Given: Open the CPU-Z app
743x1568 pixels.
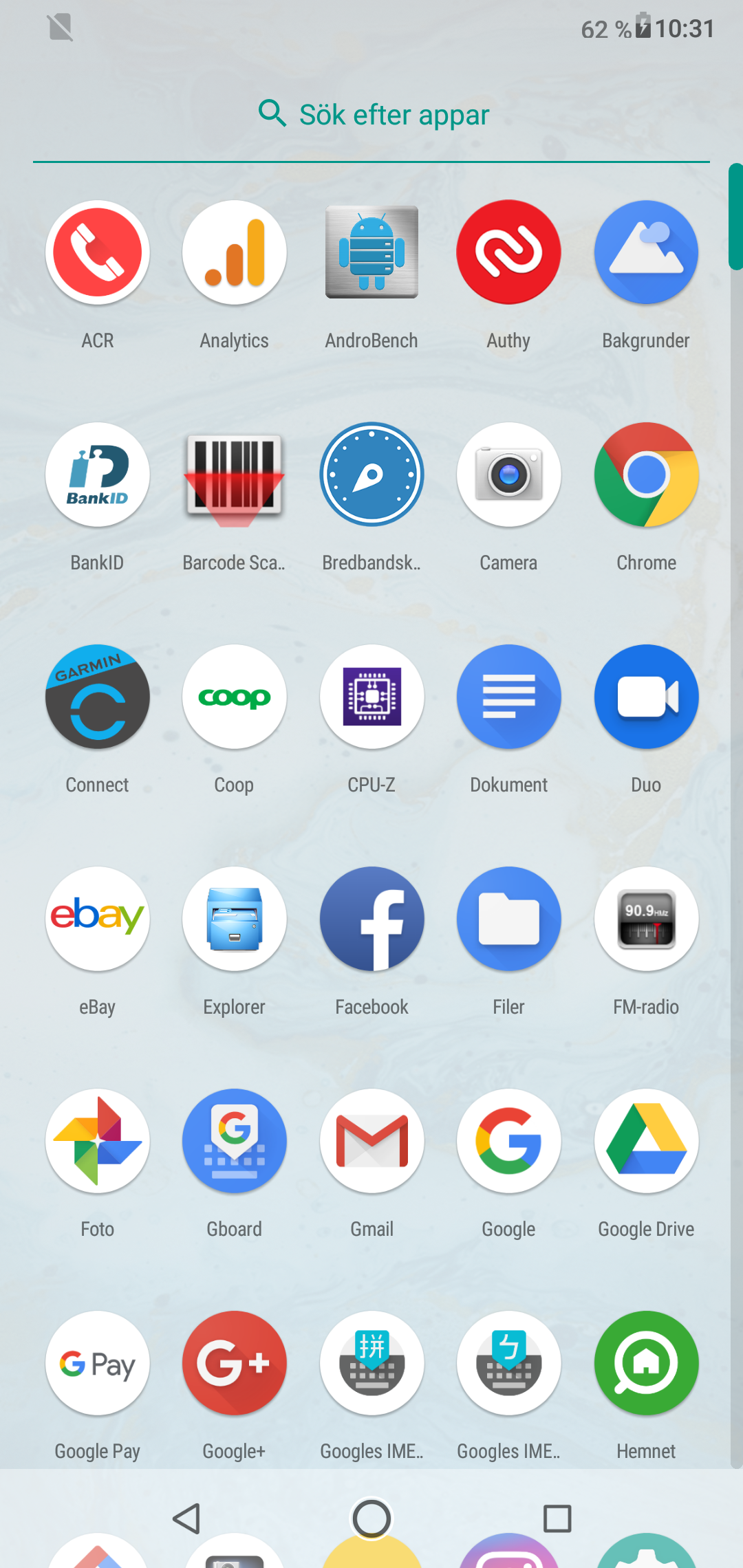Looking at the screenshot, I should pyautogui.click(x=371, y=697).
